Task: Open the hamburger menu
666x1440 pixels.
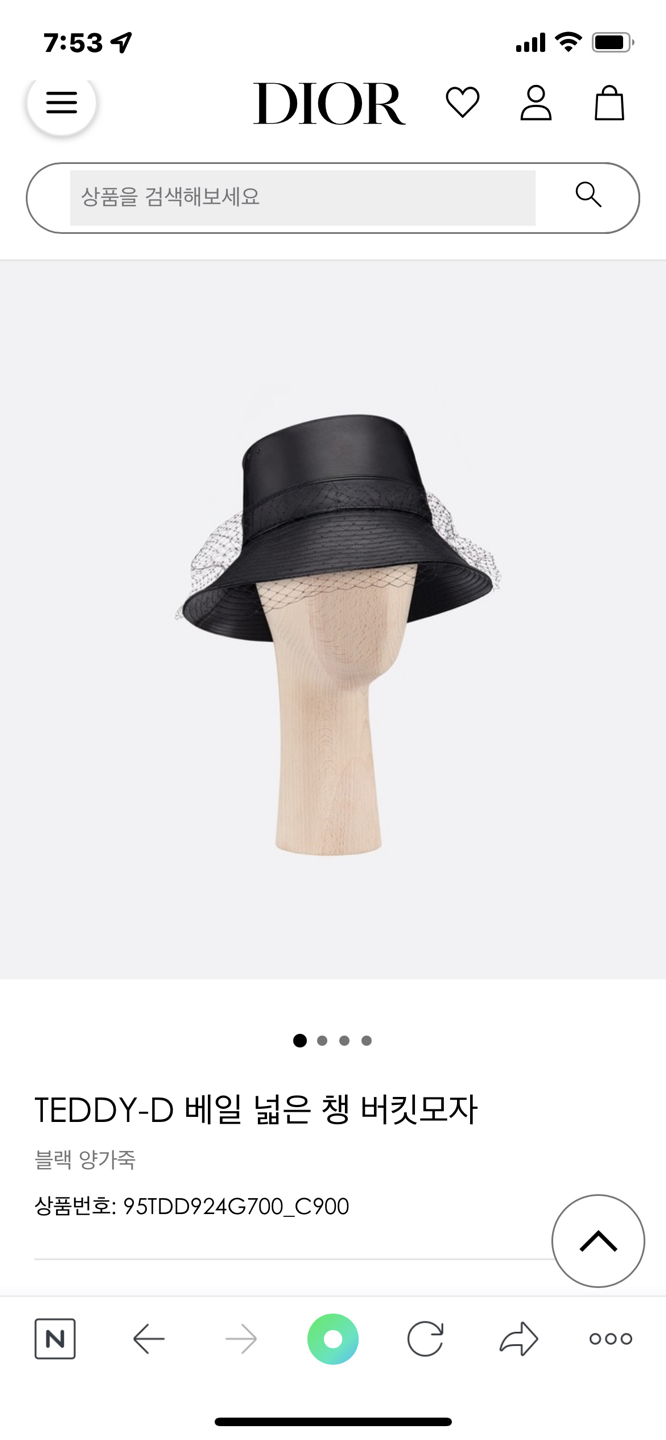Action: (x=61, y=103)
